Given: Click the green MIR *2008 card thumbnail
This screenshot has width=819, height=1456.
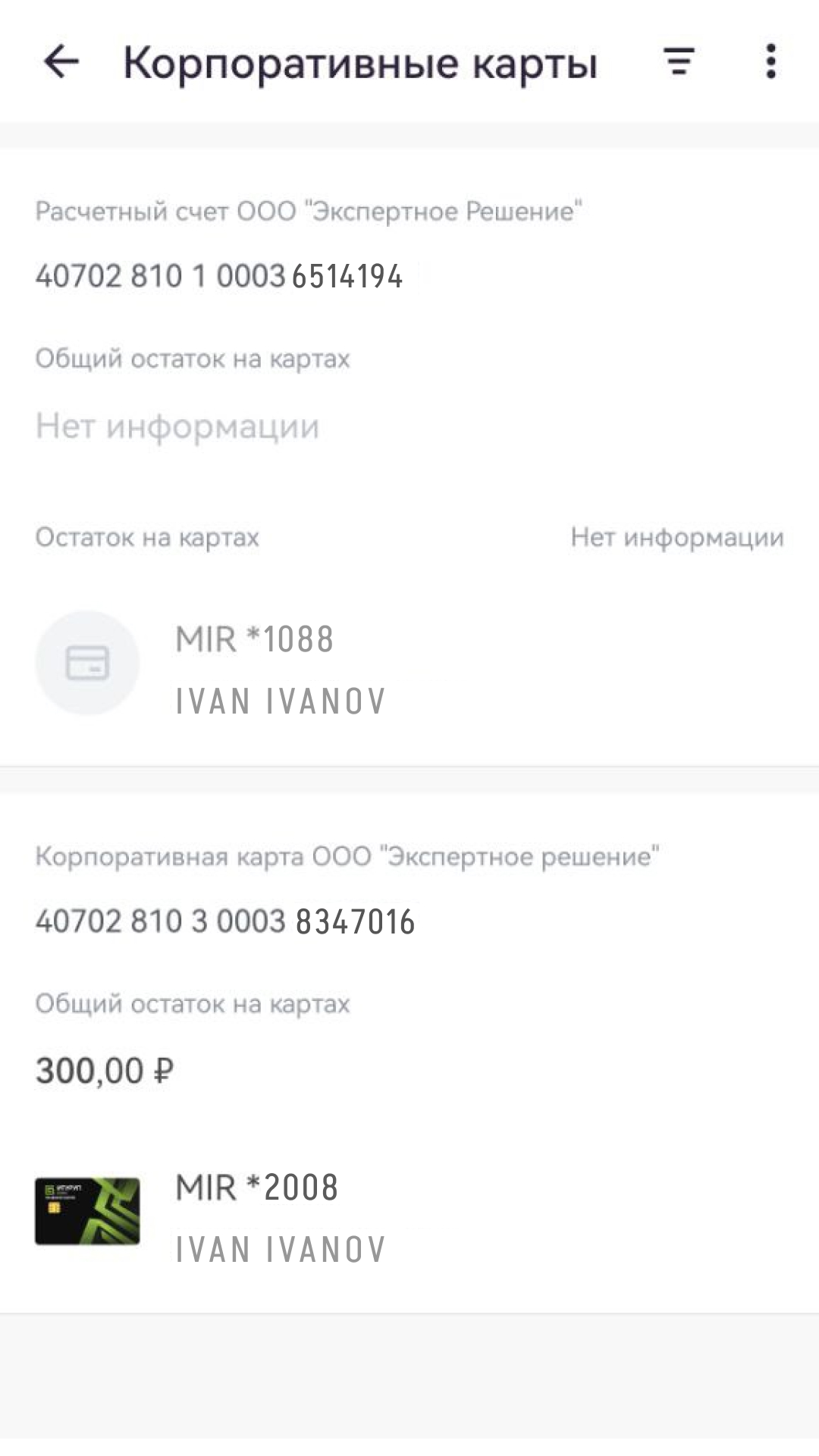Looking at the screenshot, I should 86,1208.
